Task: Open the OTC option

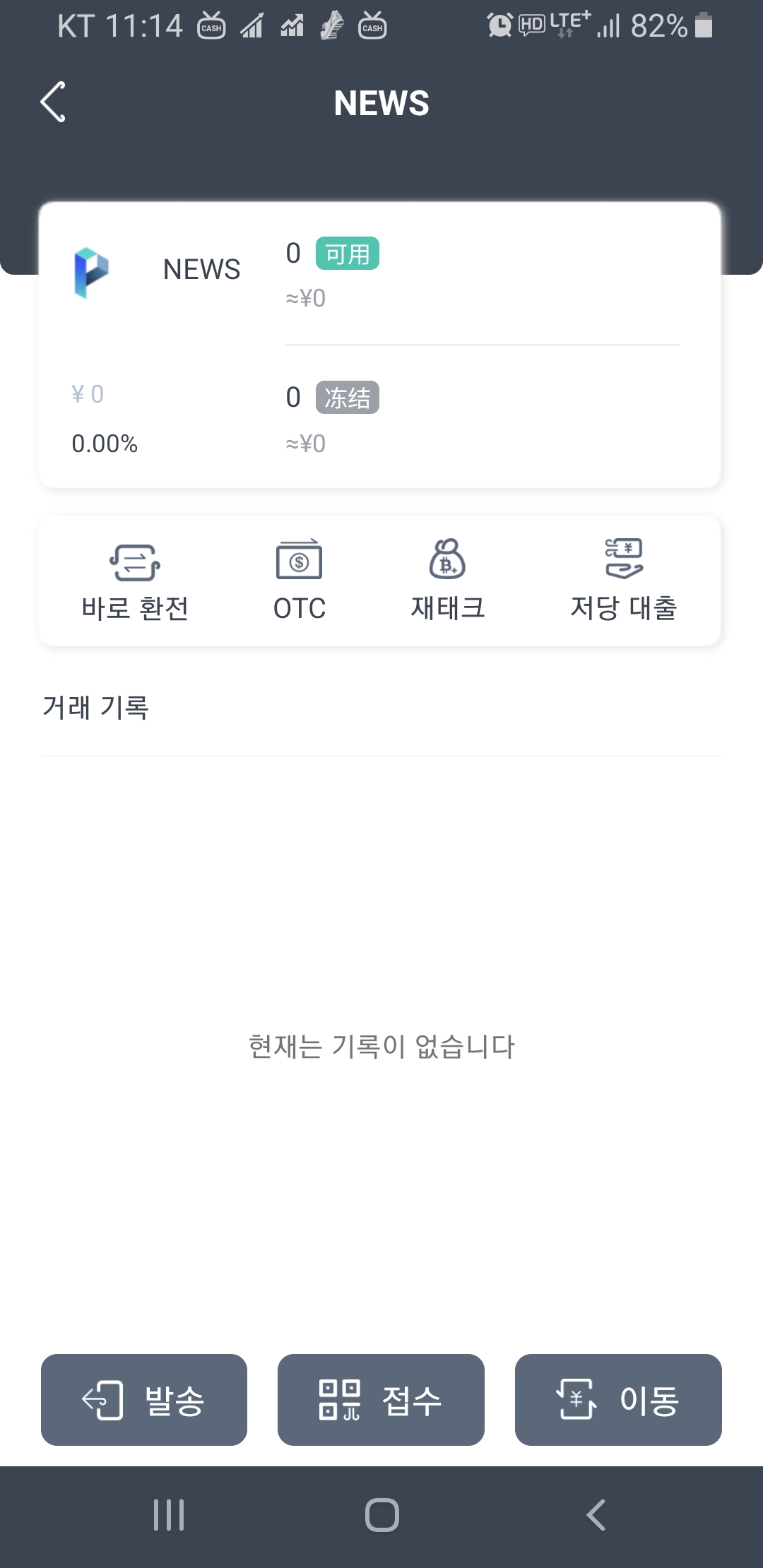Action: click(x=300, y=582)
